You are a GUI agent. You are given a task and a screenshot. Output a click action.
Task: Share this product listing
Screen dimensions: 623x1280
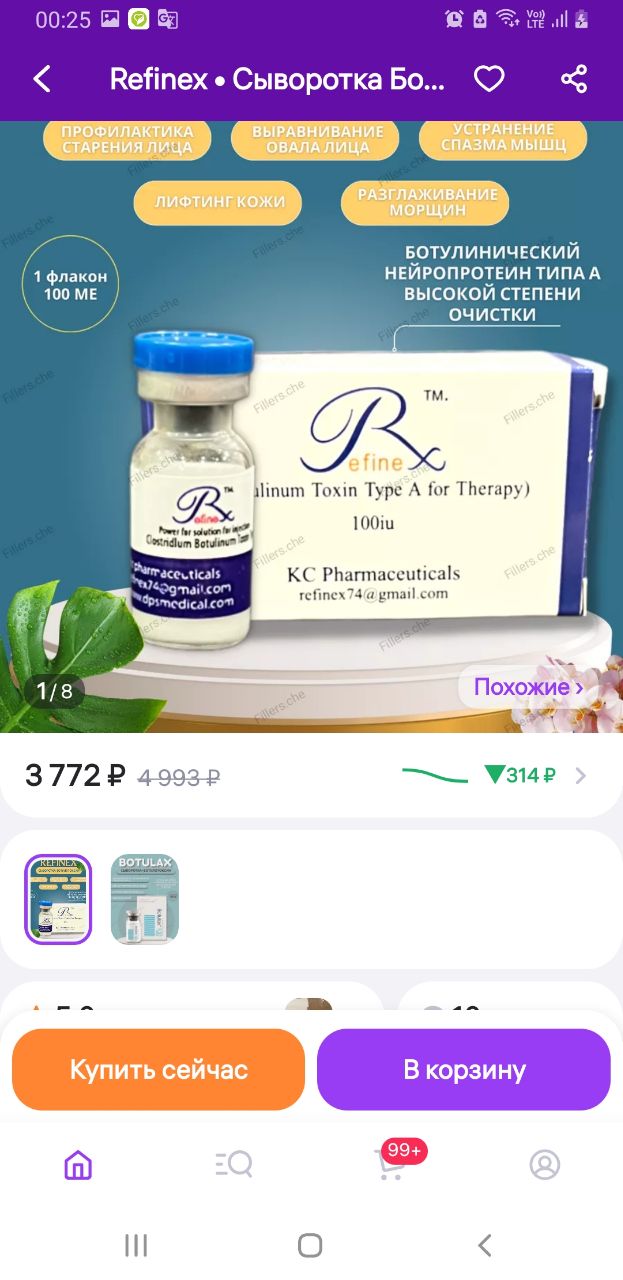574,80
